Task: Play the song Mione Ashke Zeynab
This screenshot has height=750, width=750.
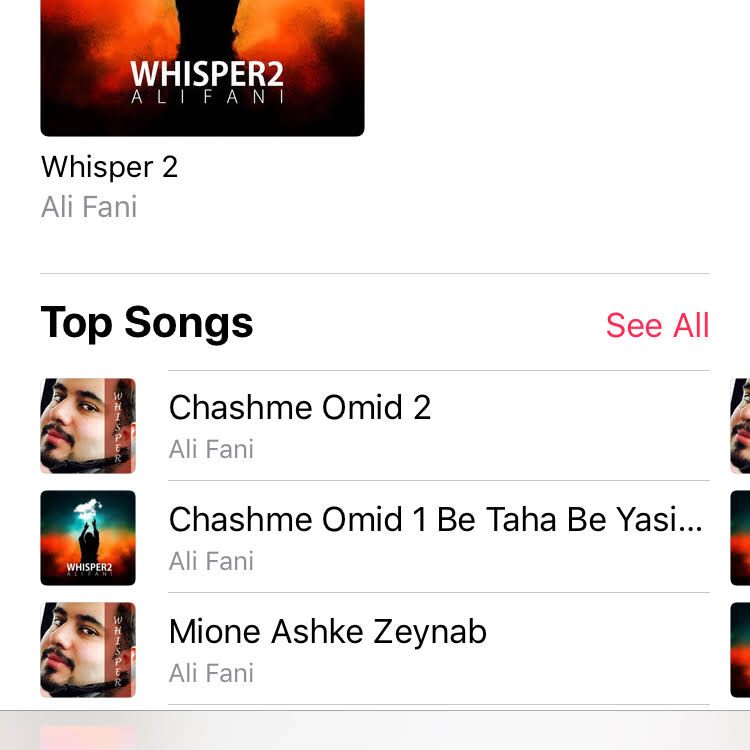Action: click(328, 632)
